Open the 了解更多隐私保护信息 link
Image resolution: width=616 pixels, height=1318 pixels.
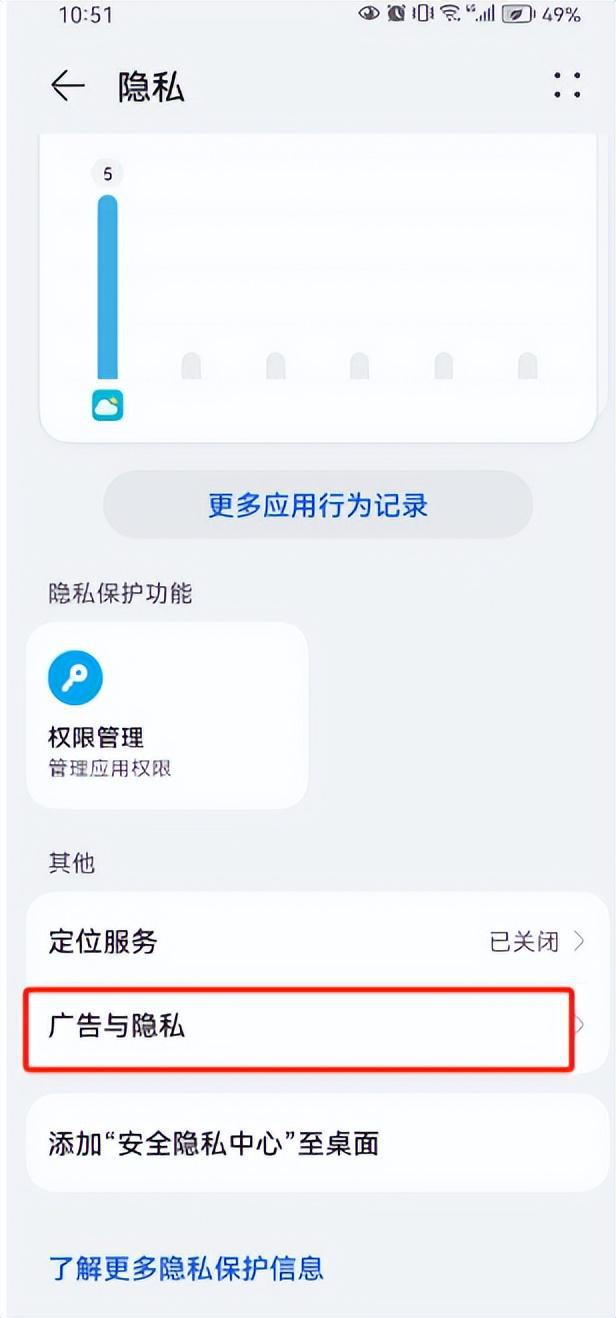186,1269
